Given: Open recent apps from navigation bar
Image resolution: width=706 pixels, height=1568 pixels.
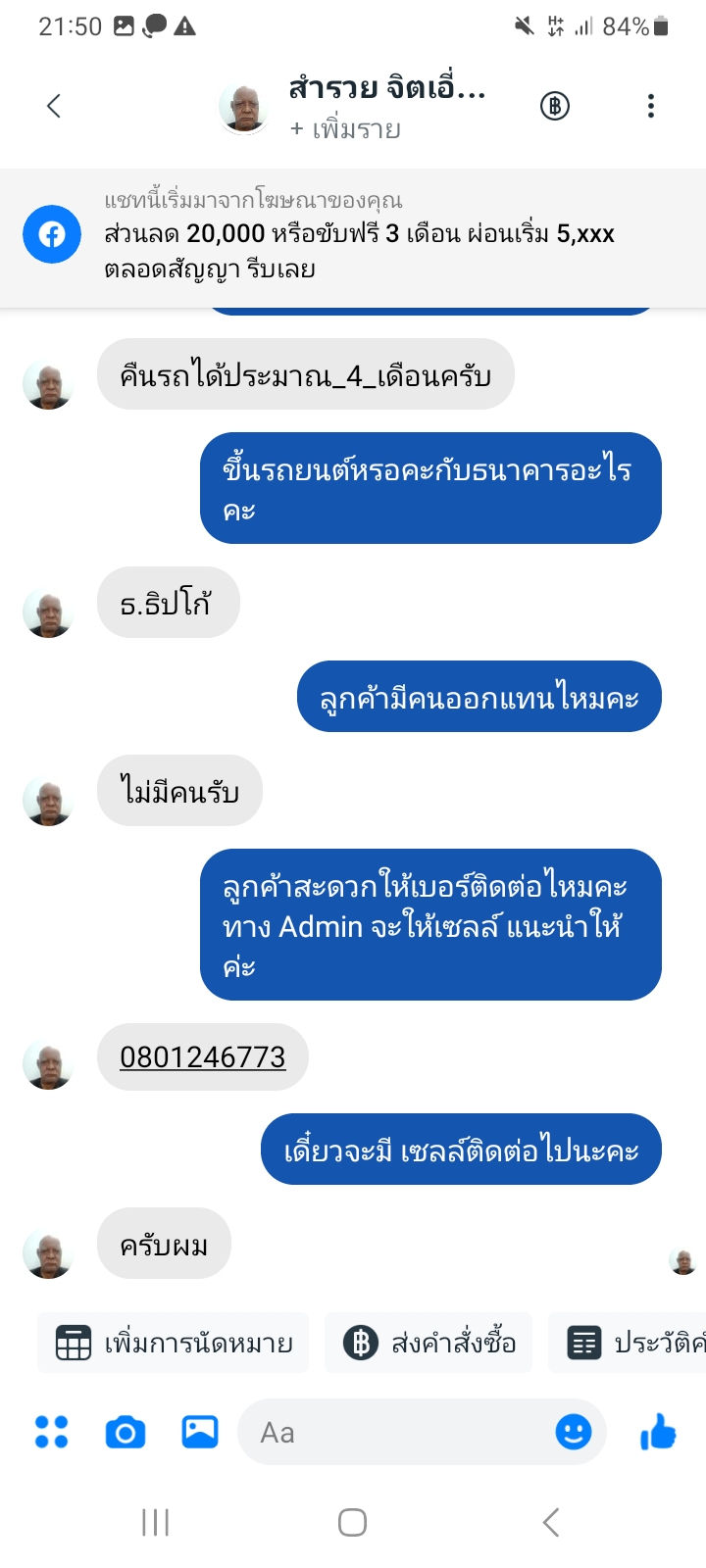Looking at the screenshot, I should pos(156,1522).
